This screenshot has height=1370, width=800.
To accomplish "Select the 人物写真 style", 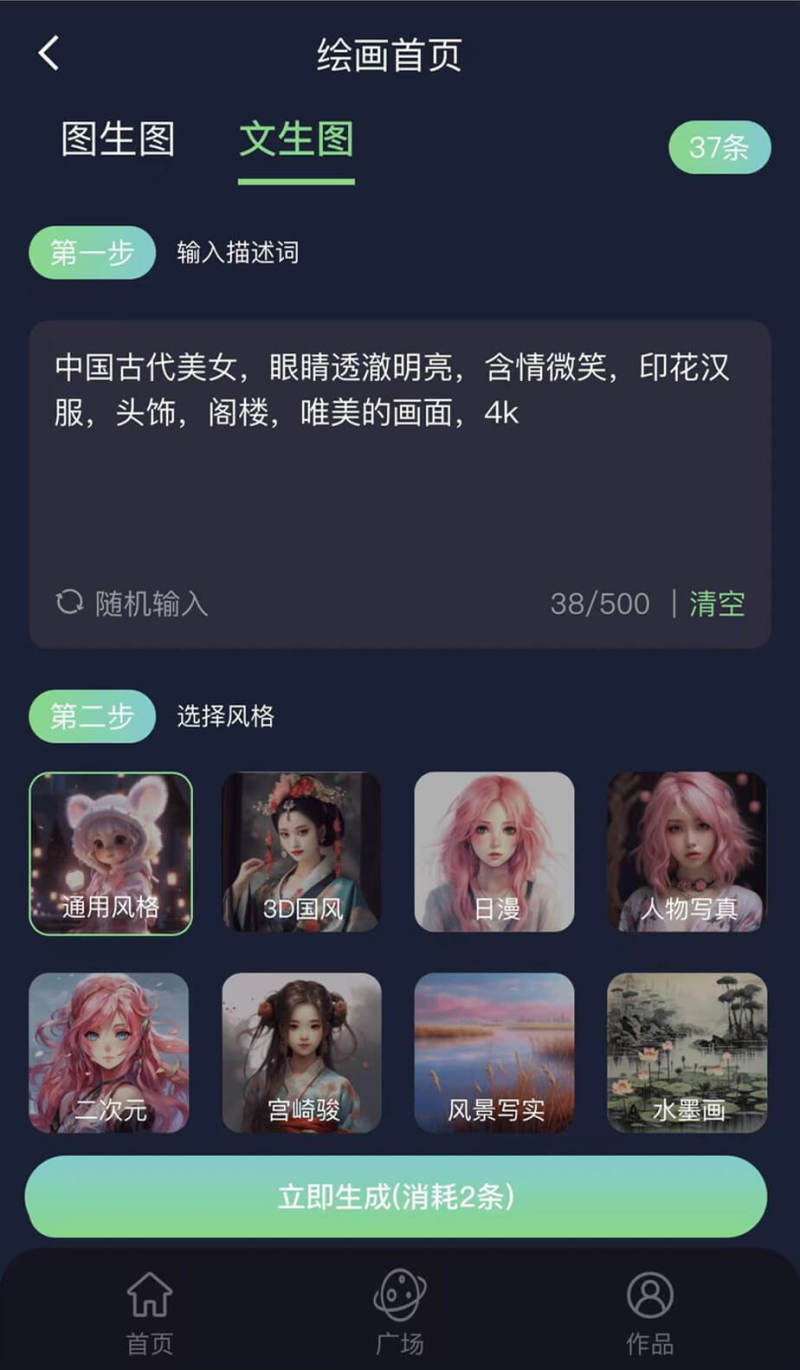I will tap(687, 853).
